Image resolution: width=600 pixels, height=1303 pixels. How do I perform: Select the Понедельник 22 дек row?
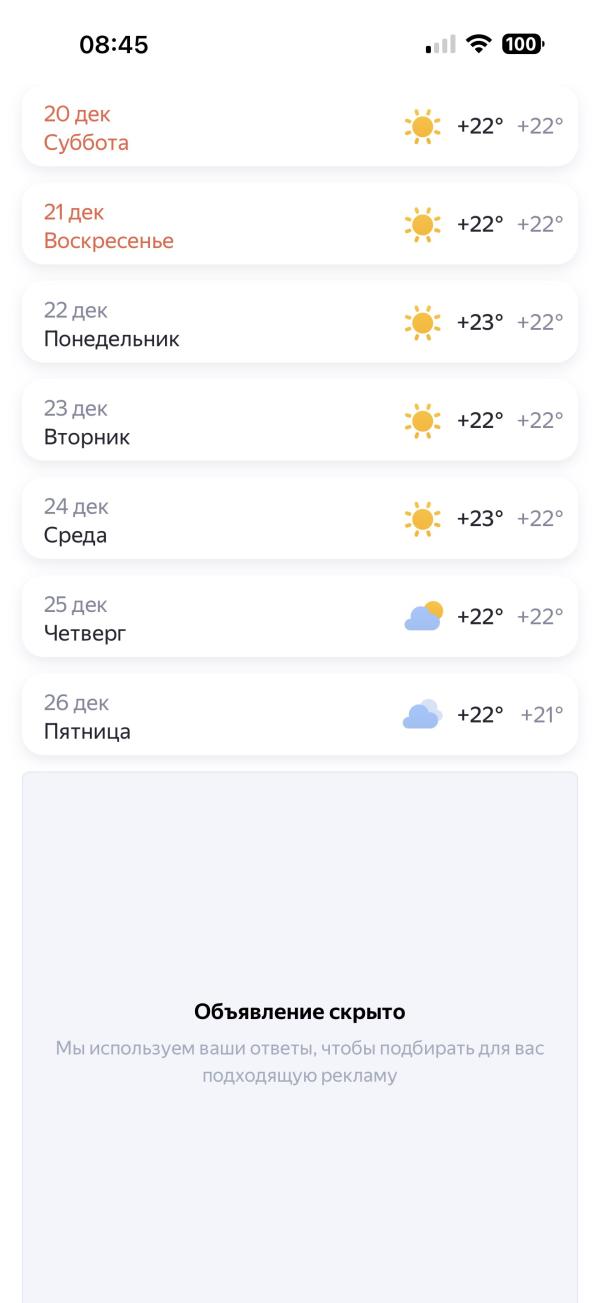[x=300, y=322]
